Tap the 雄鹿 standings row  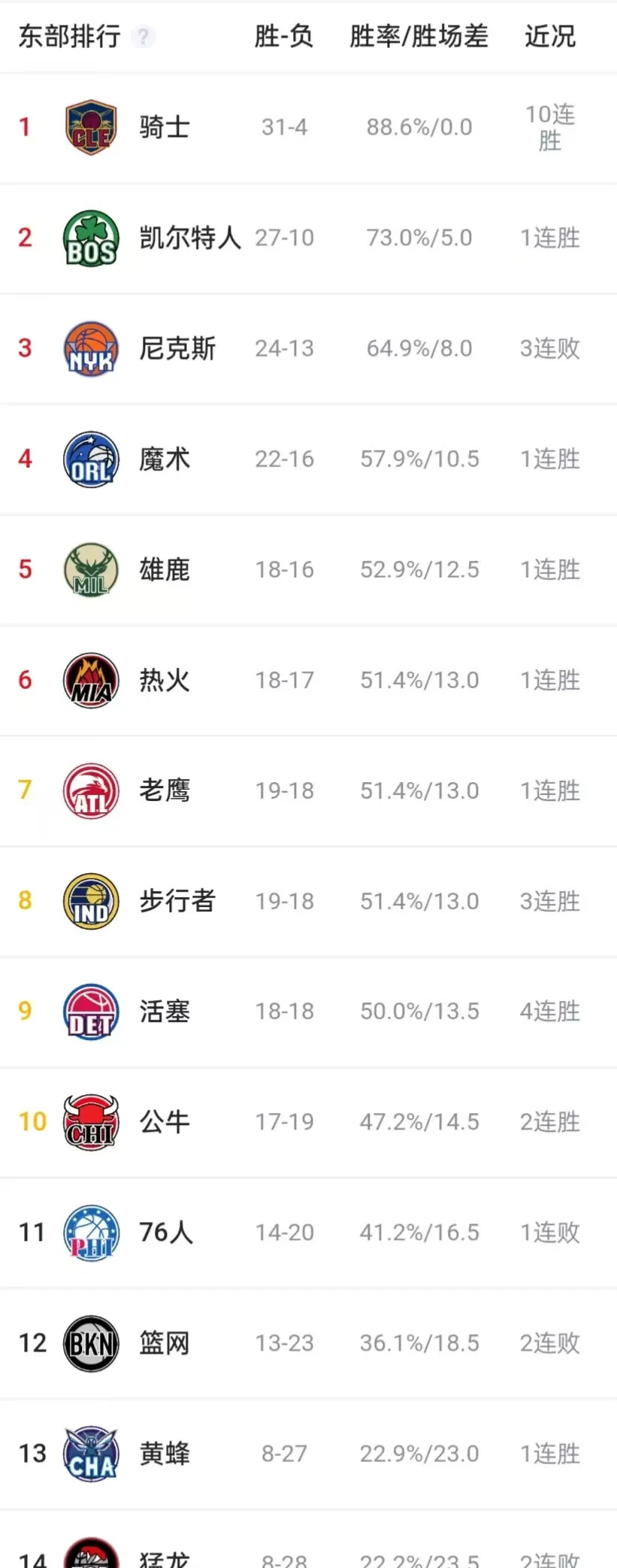click(165, 569)
